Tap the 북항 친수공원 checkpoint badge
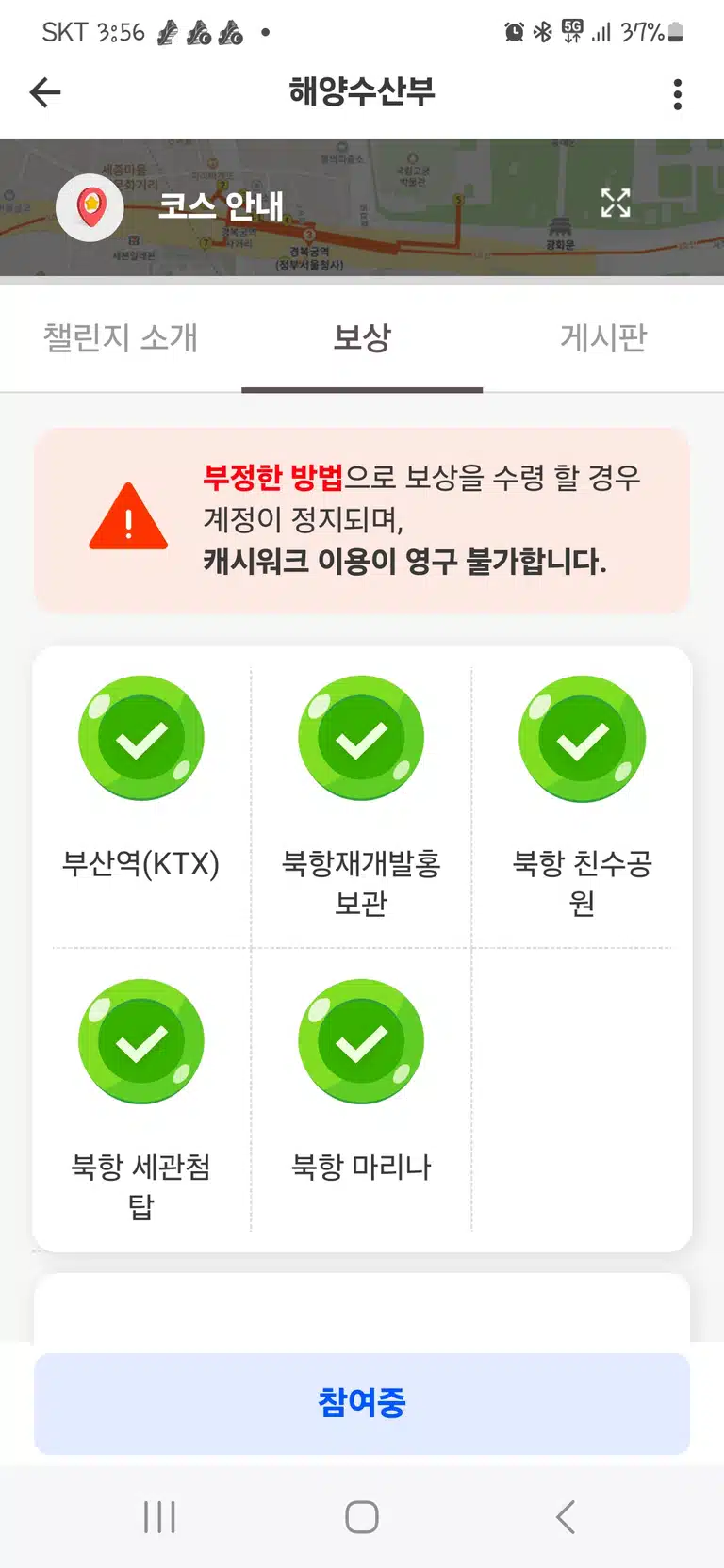 [x=583, y=738]
